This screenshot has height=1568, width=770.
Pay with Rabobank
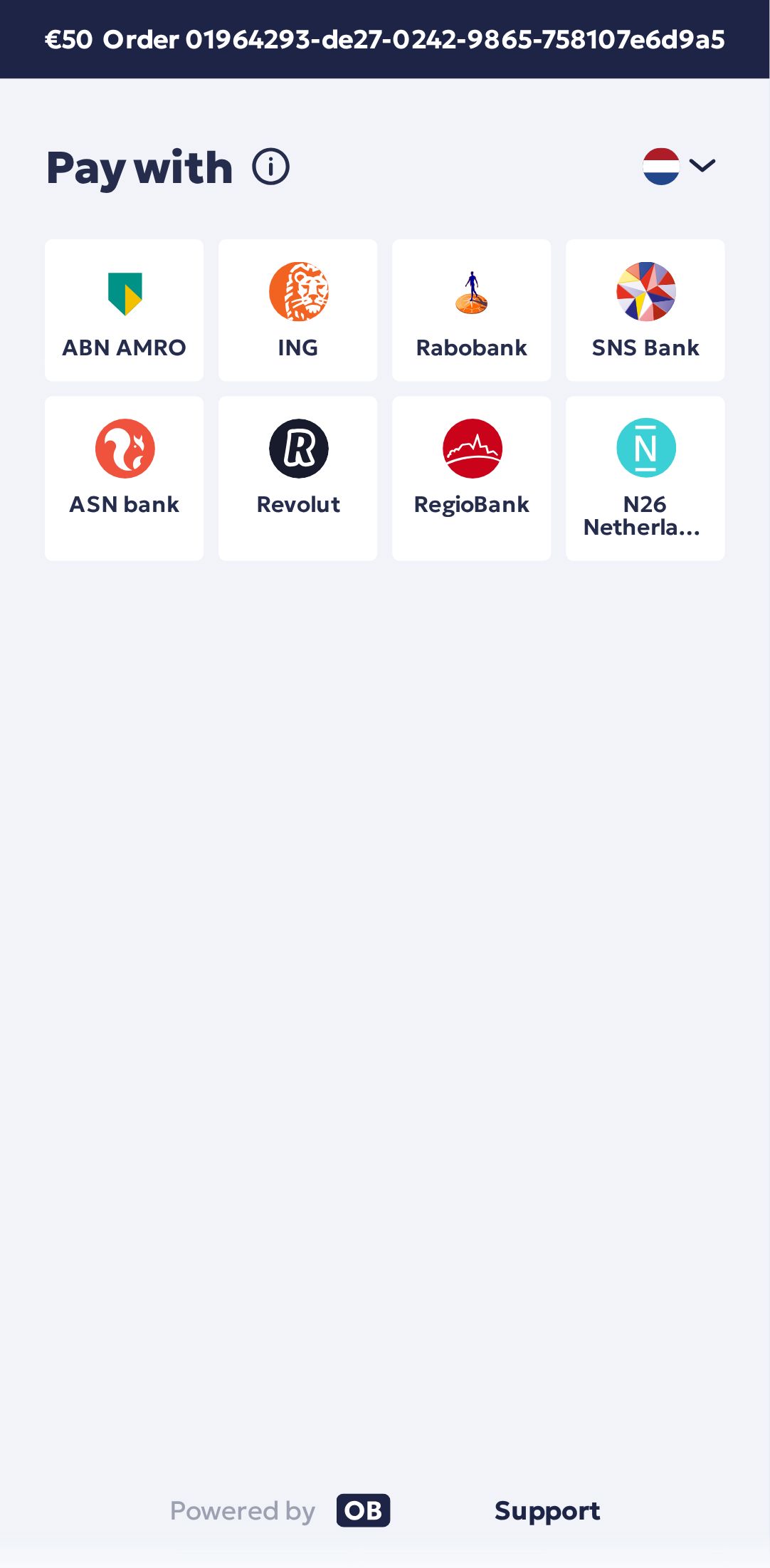pos(471,310)
